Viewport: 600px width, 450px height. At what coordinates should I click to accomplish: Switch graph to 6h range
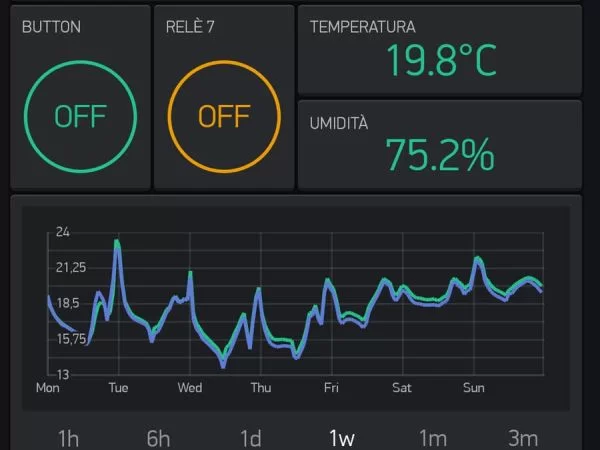pos(158,438)
